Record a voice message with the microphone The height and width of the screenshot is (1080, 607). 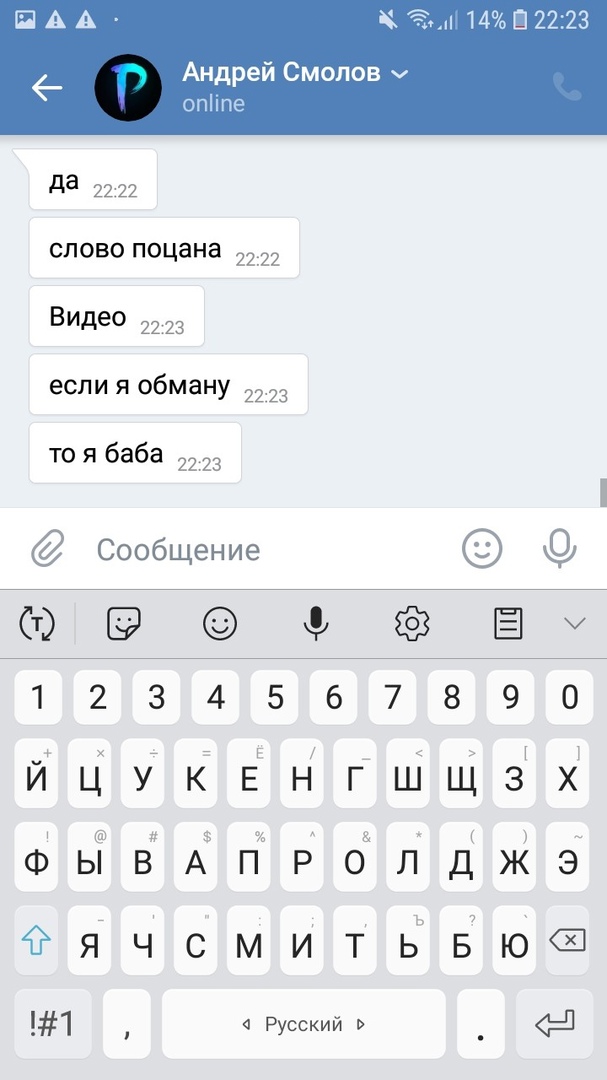[559, 548]
